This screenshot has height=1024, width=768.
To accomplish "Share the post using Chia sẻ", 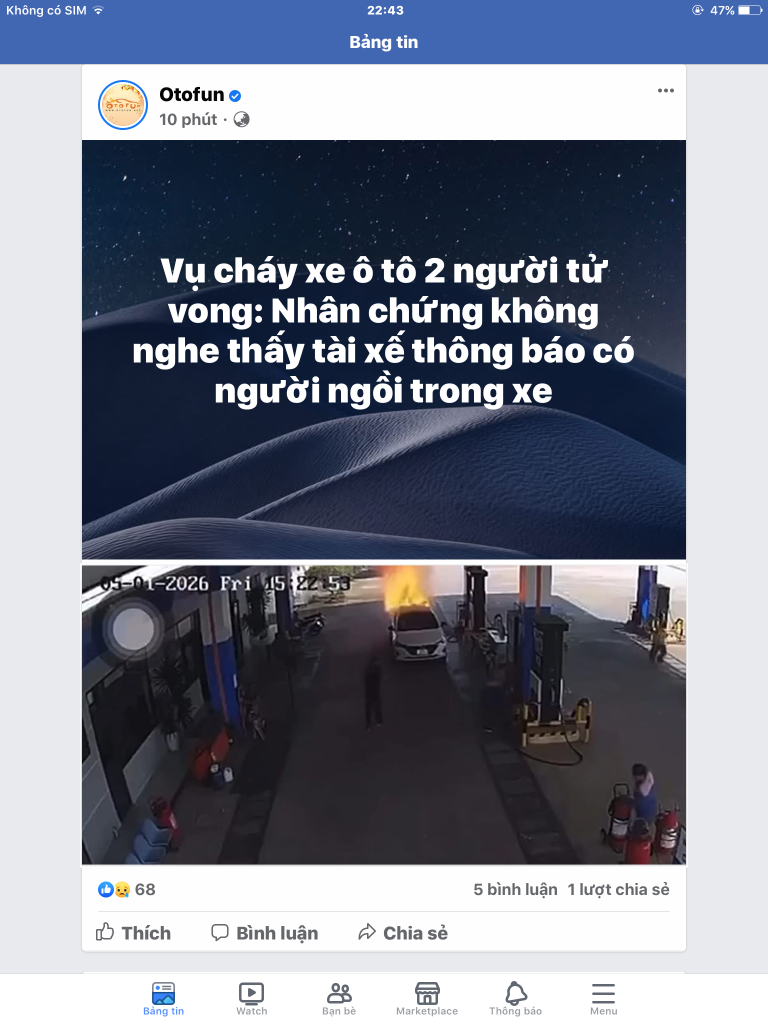I will 403,933.
